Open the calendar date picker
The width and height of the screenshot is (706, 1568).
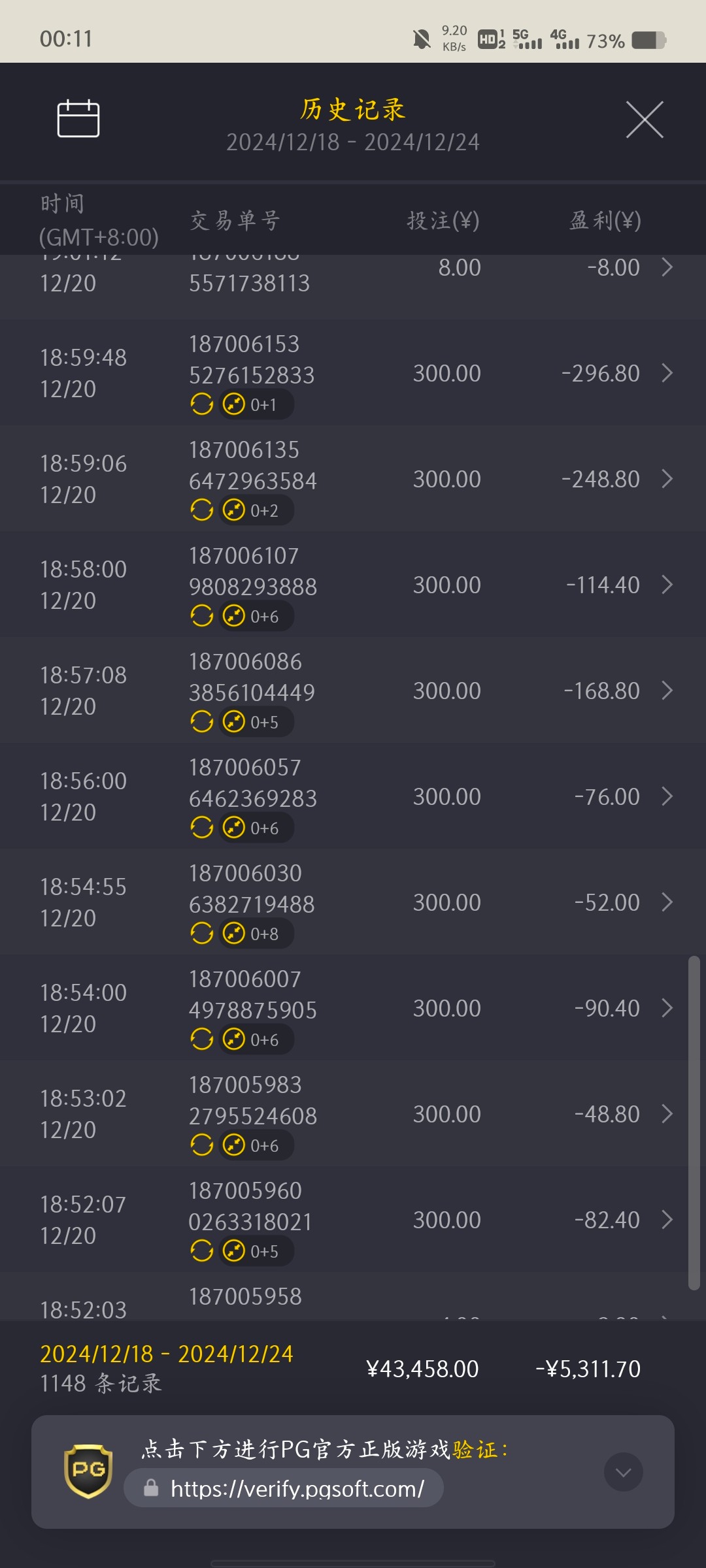[78, 119]
